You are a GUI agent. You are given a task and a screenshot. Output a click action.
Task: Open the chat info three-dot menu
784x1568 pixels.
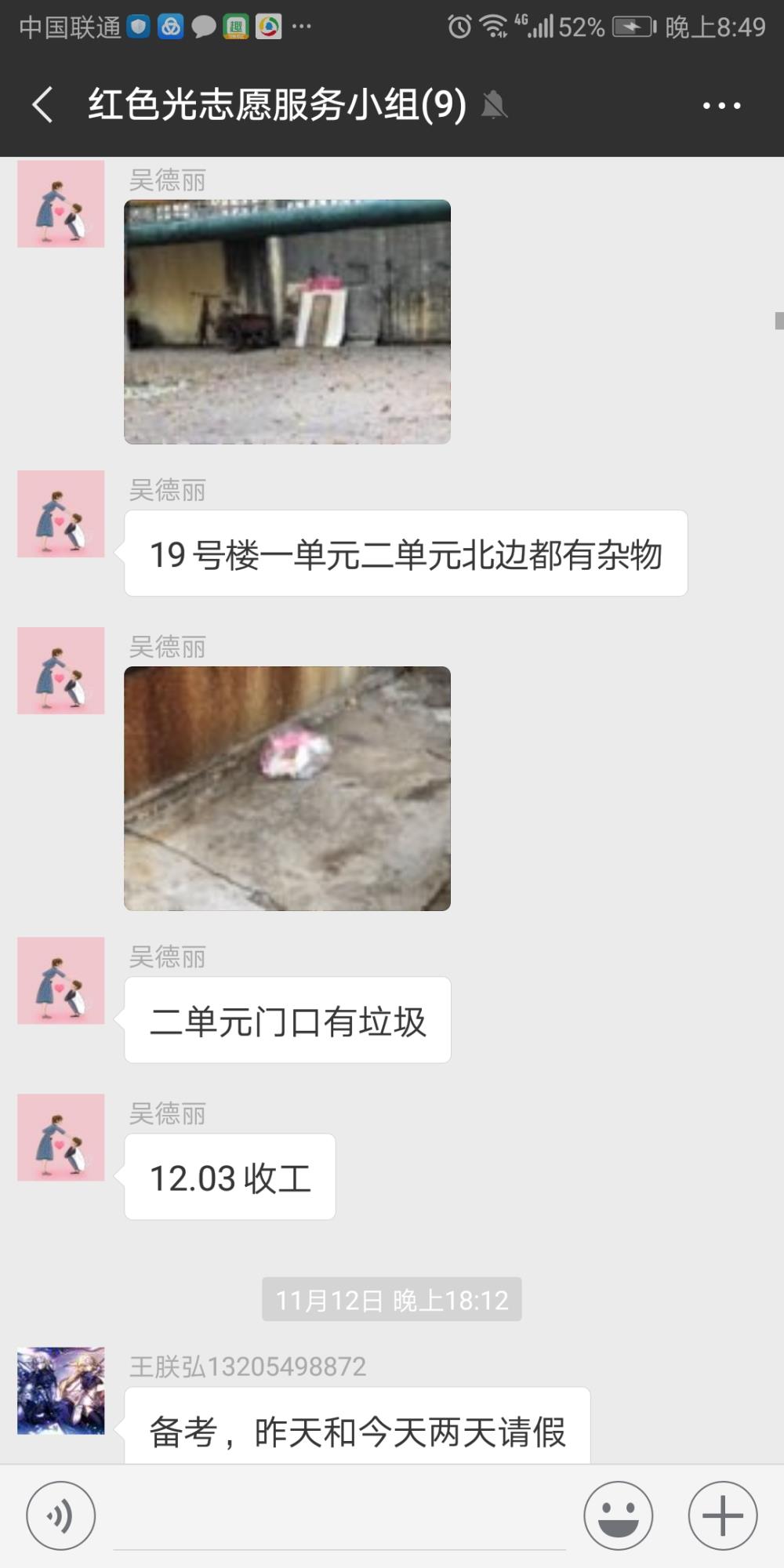(x=721, y=105)
